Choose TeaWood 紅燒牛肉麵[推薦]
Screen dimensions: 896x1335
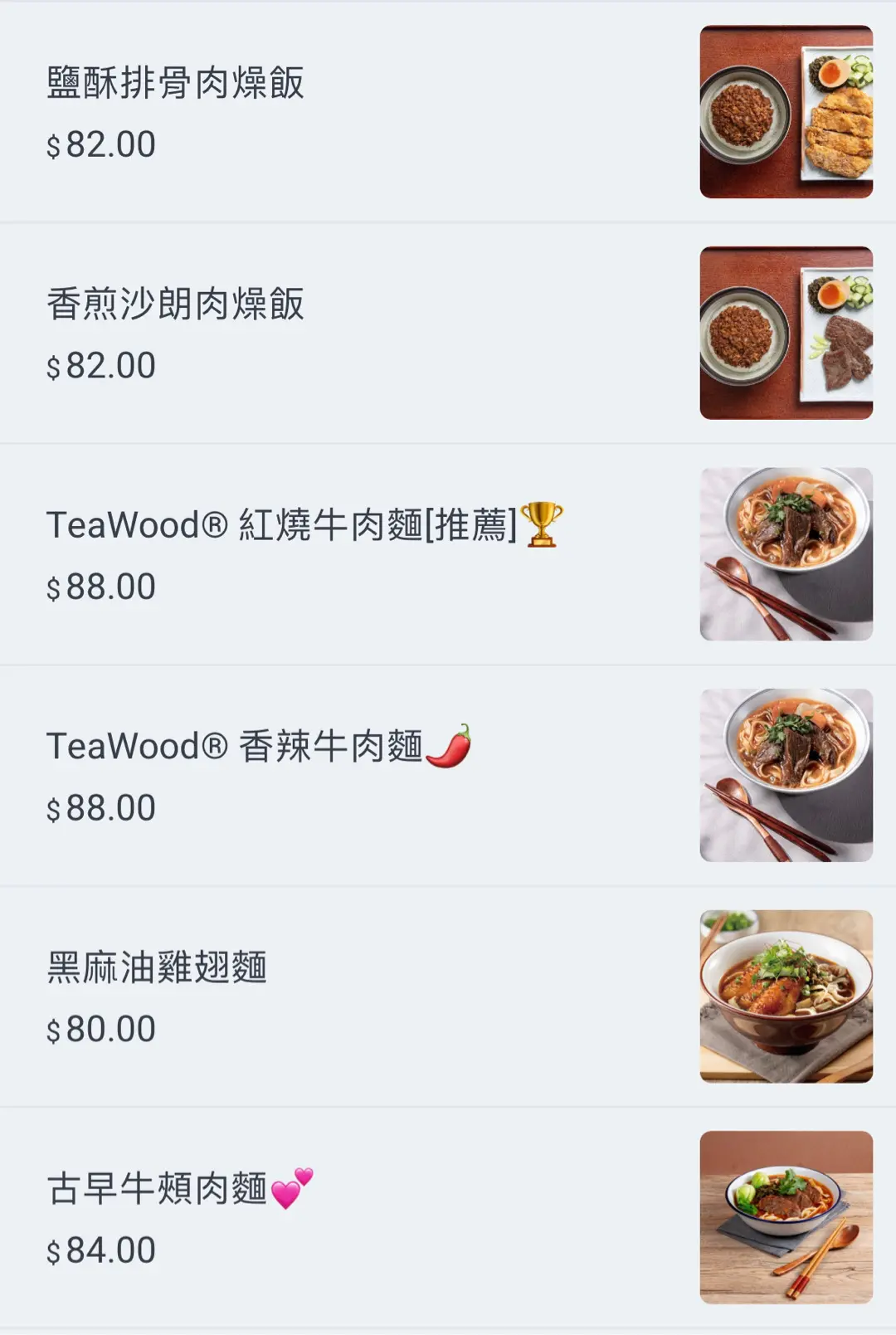click(282, 525)
